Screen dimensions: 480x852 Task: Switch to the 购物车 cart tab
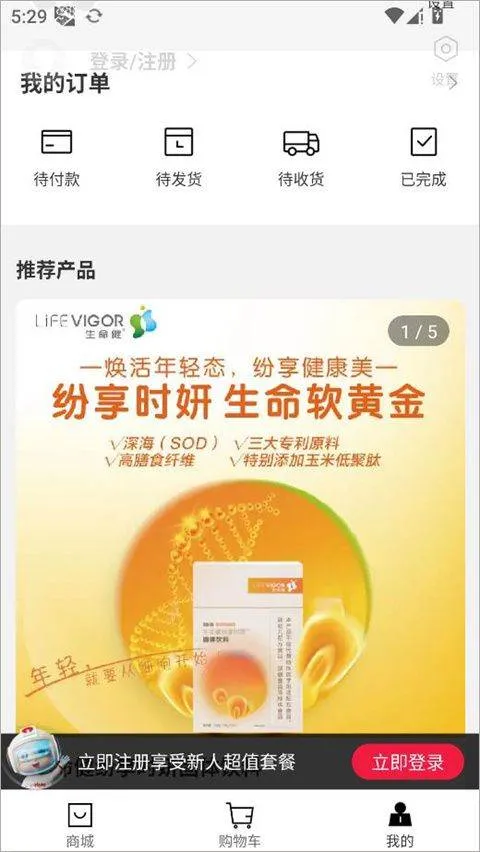[240, 825]
